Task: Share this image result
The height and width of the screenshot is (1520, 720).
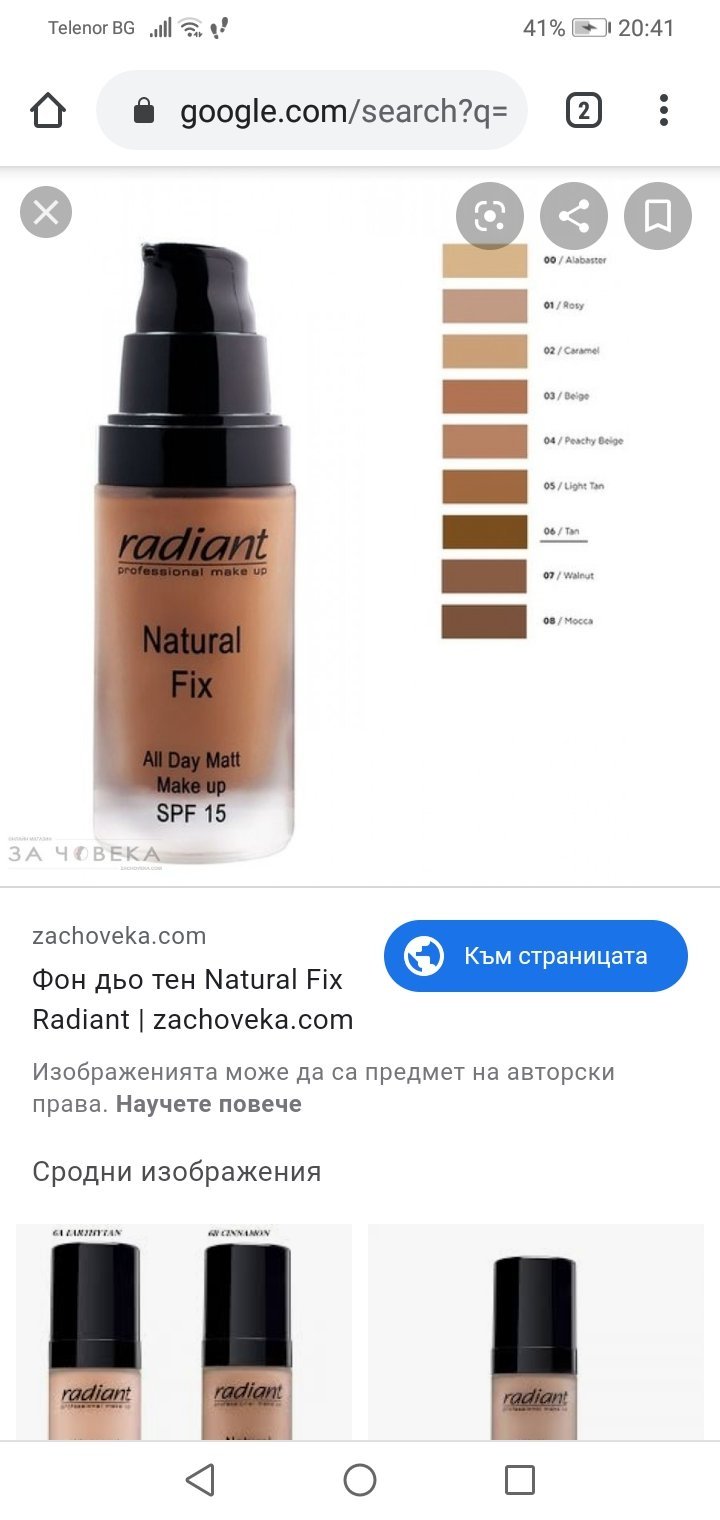Action: point(574,216)
